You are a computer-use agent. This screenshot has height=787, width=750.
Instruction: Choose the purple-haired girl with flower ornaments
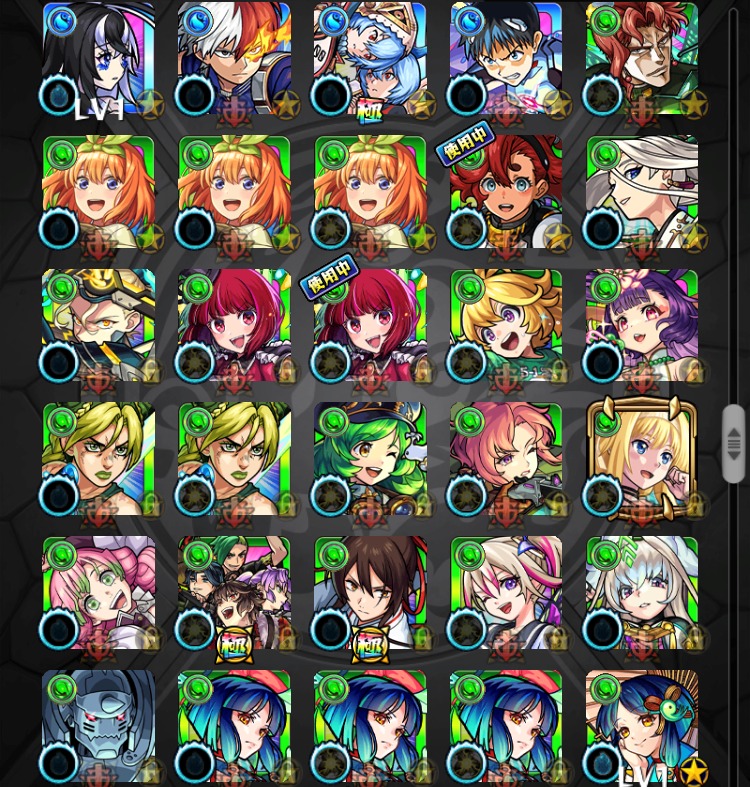[642, 326]
